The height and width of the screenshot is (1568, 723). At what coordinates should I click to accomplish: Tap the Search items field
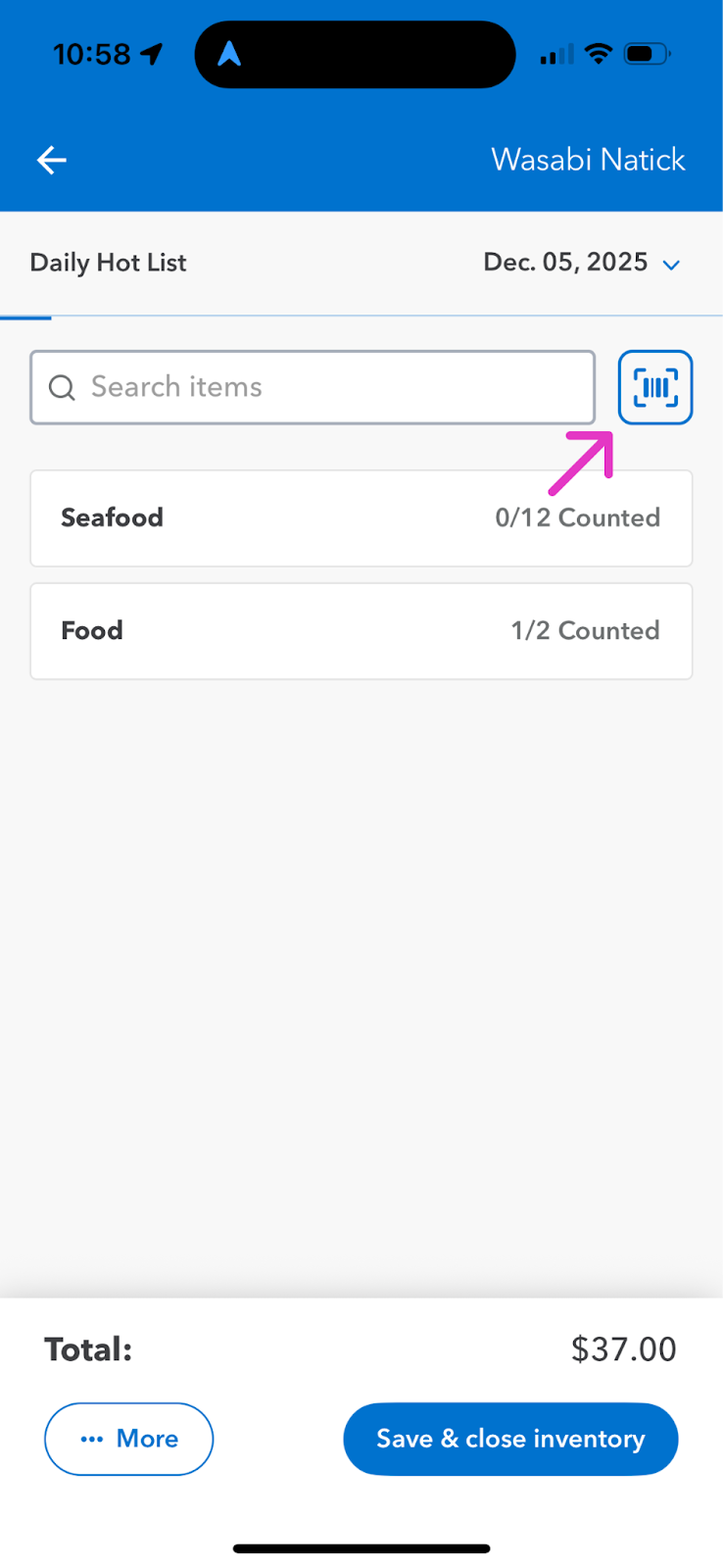point(313,387)
